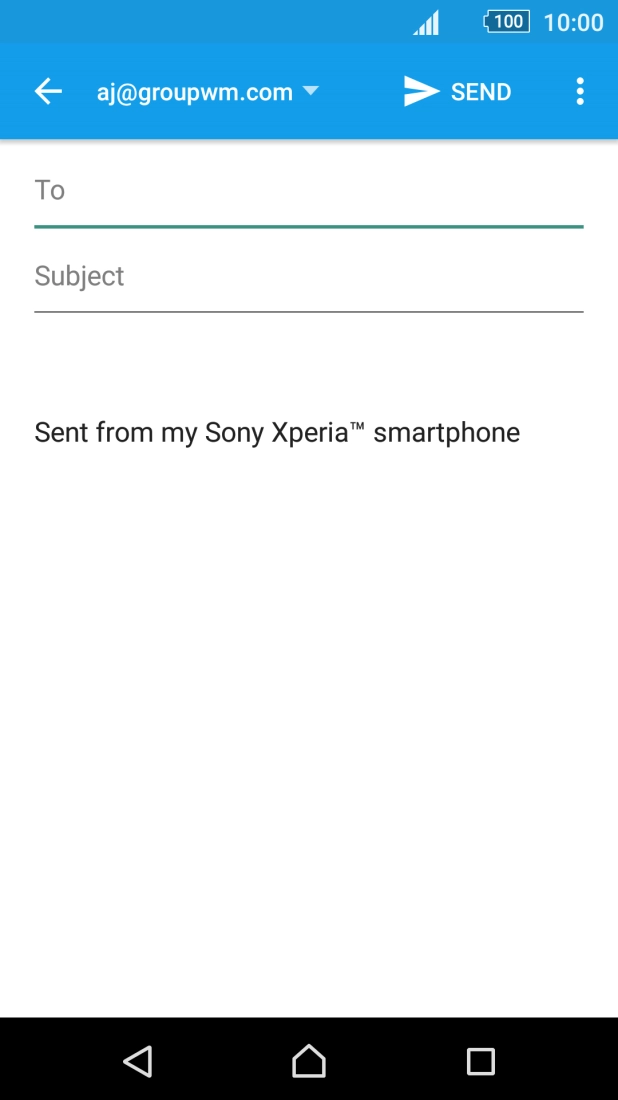Open the overflow menu
Screen dimensions: 618x1100
pos(580,92)
